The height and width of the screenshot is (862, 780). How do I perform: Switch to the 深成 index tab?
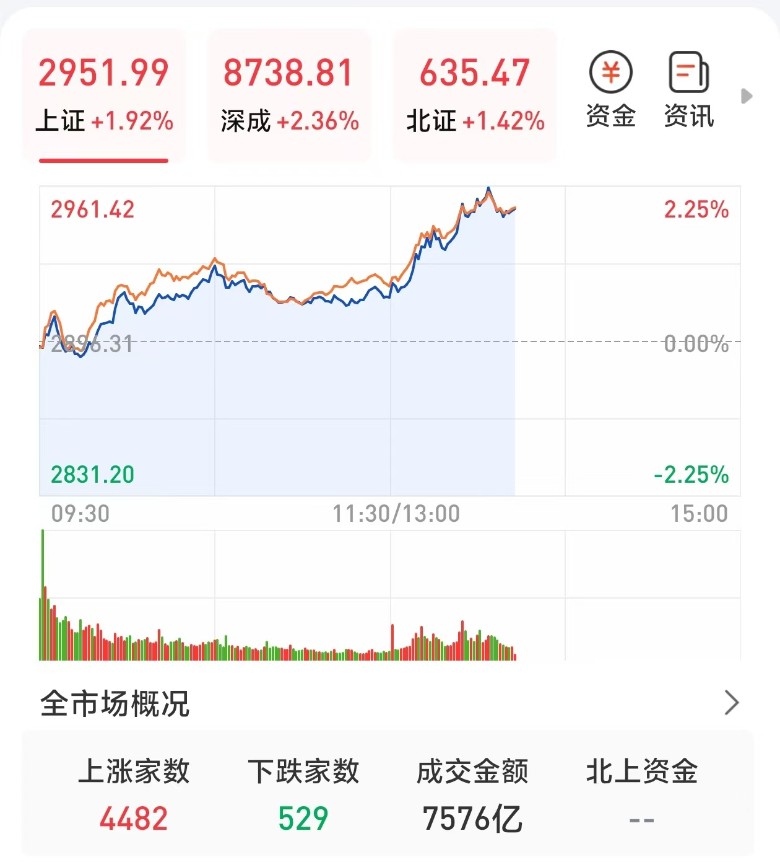point(289,95)
